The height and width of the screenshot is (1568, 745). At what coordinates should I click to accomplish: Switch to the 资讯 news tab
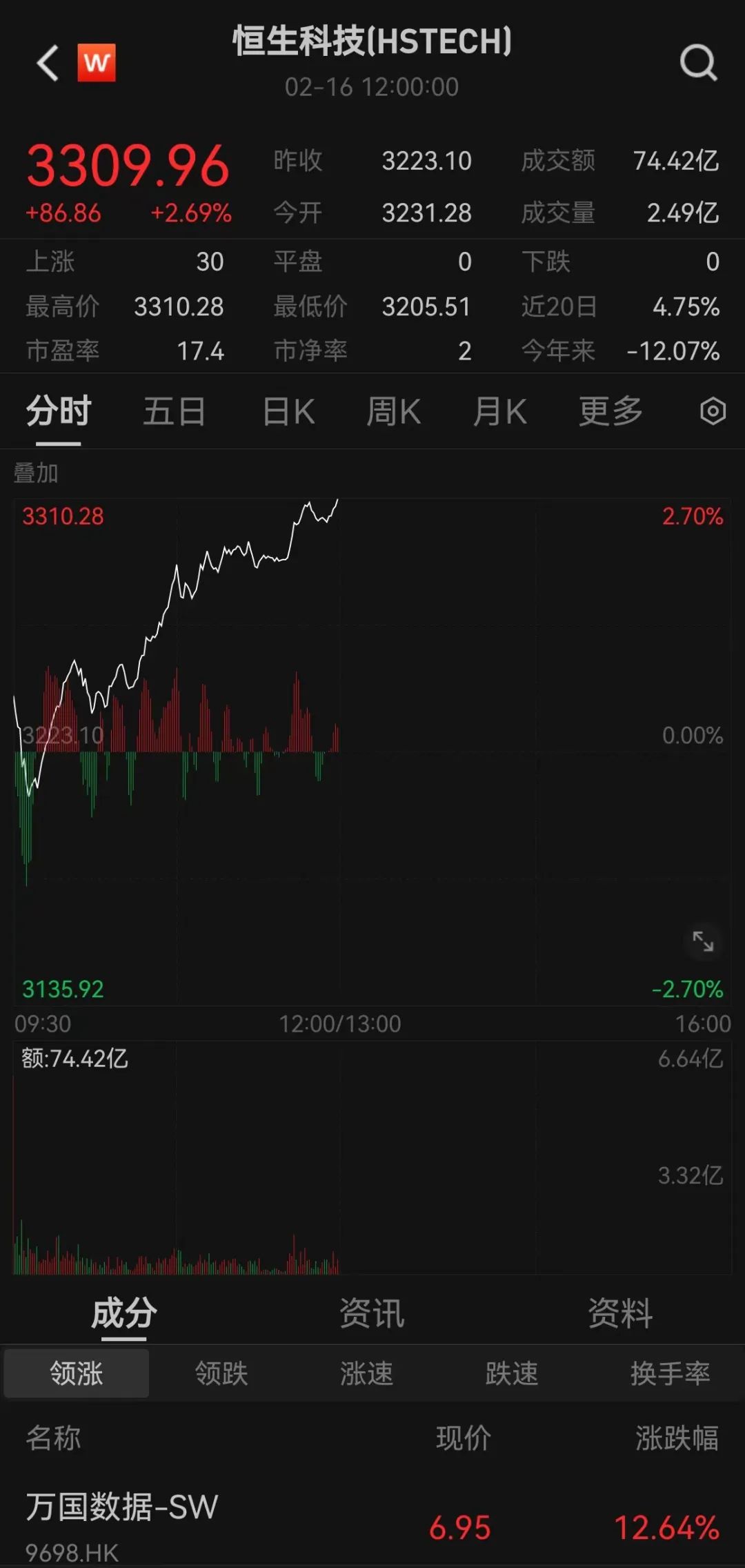[x=372, y=1313]
